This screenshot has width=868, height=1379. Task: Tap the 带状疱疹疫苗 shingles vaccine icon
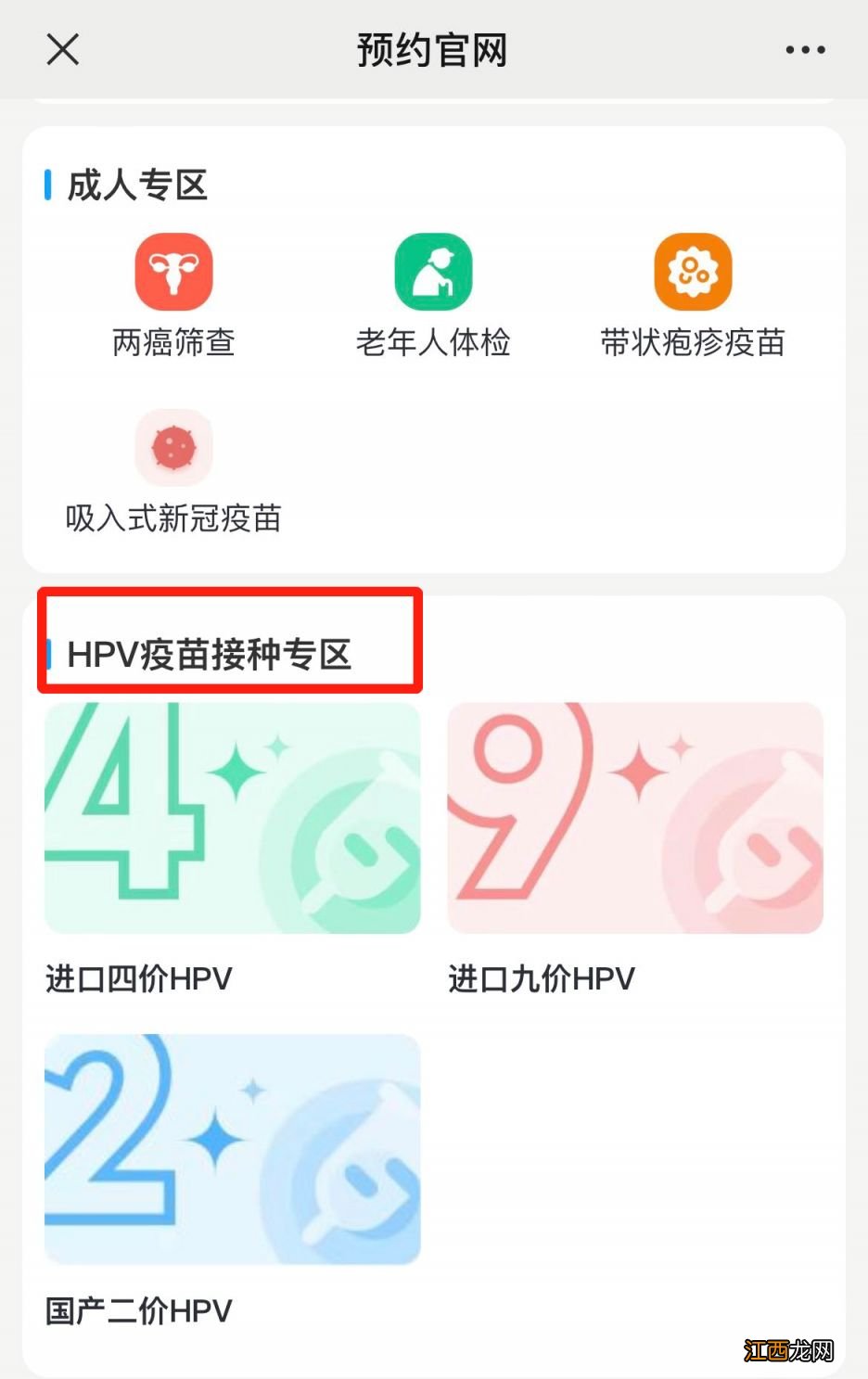click(693, 272)
